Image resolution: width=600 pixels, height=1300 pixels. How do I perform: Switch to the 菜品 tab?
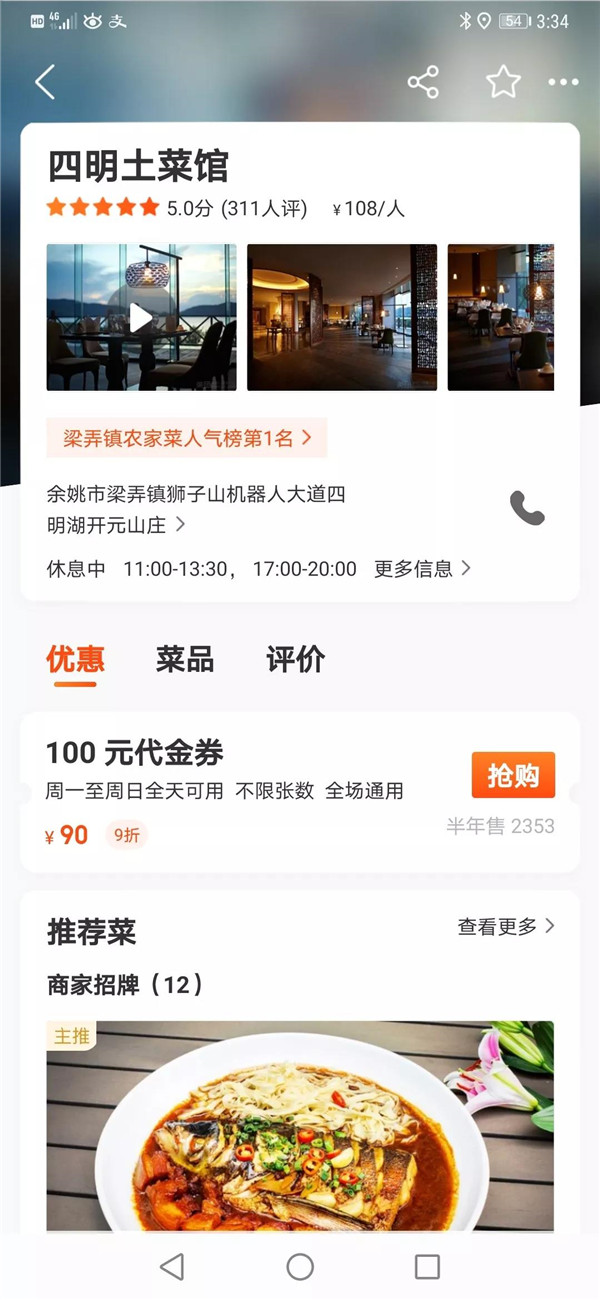[185, 660]
